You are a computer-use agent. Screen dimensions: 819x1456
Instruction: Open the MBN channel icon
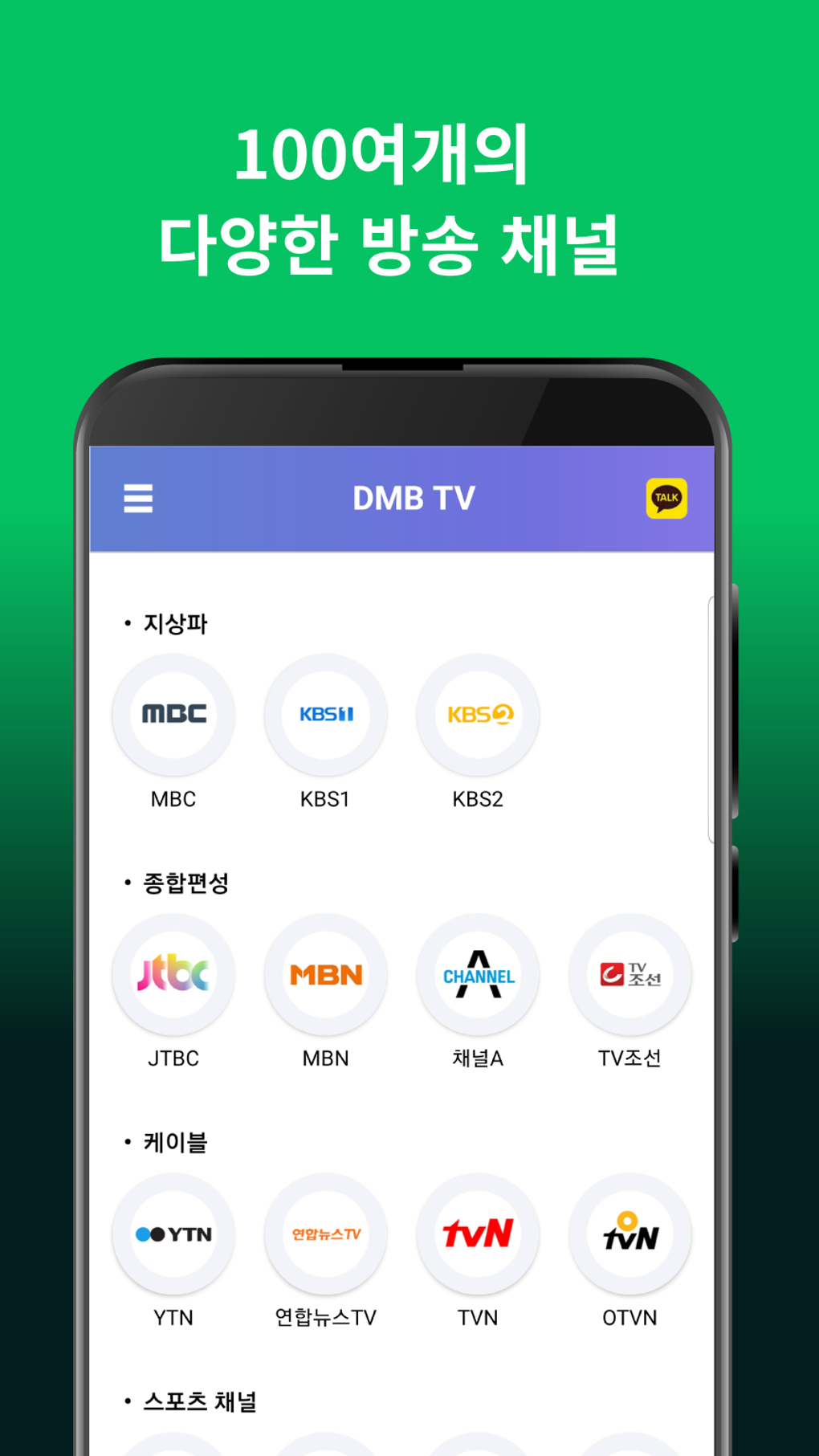(x=326, y=974)
